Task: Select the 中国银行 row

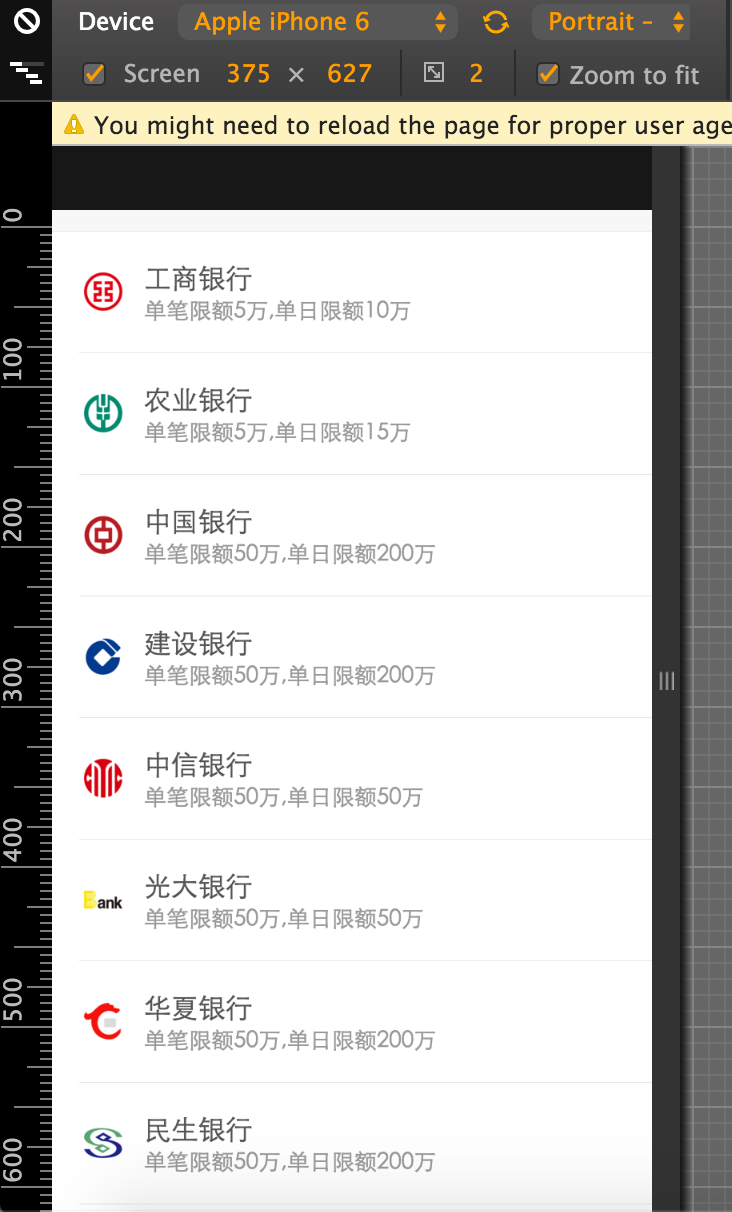Action: (352, 536)
